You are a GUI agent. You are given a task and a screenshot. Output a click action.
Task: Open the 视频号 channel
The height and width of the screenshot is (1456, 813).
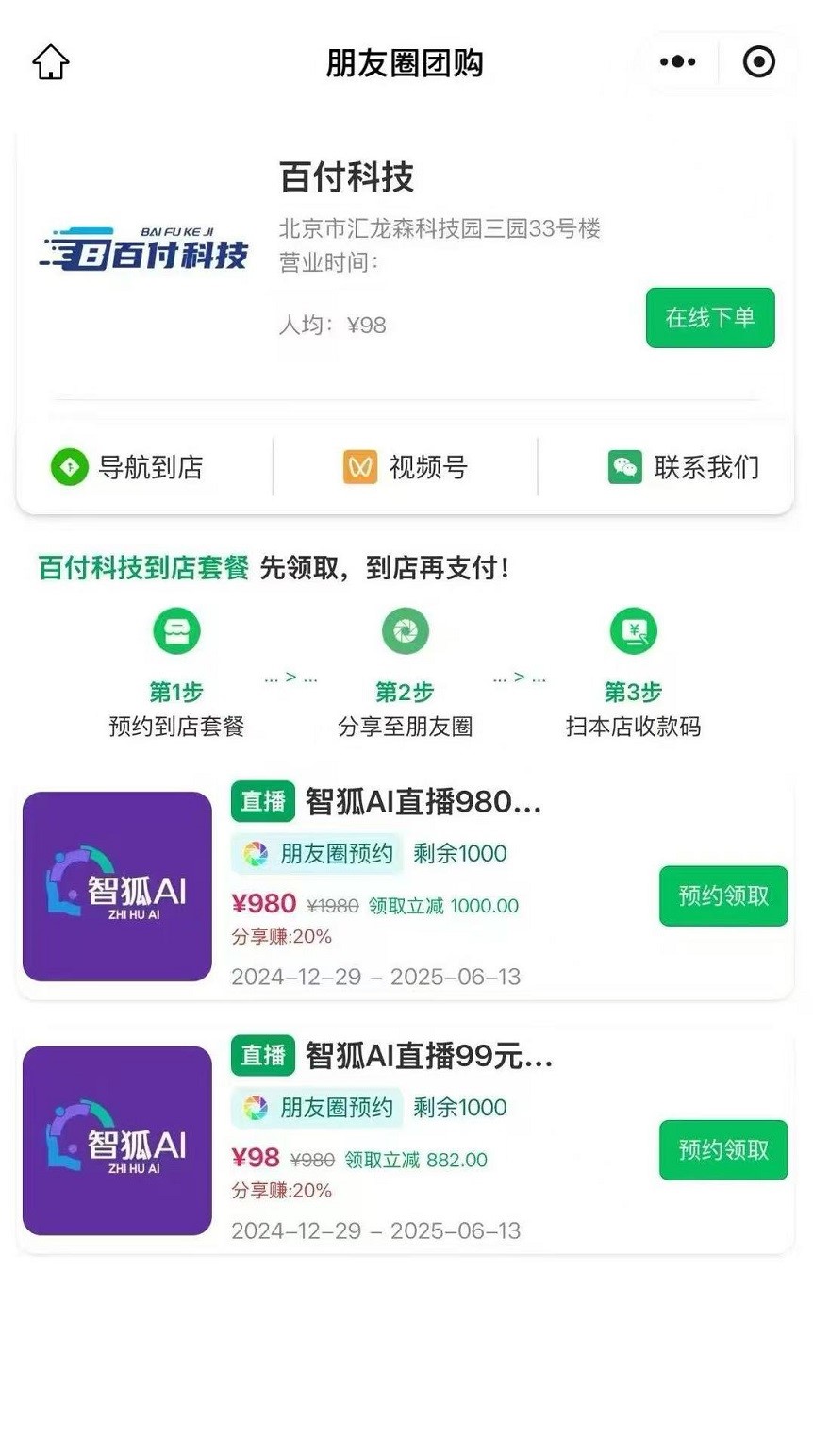click(406, 467)
